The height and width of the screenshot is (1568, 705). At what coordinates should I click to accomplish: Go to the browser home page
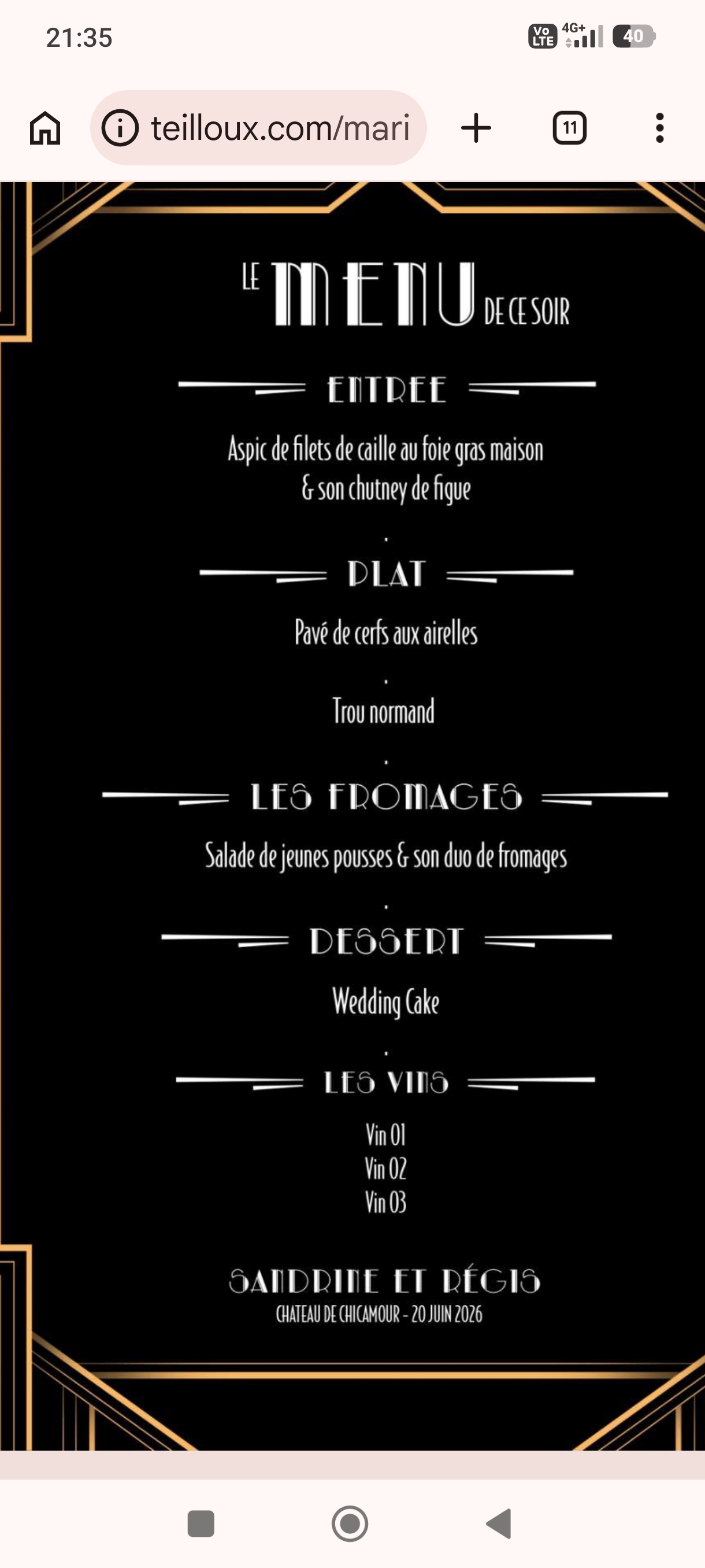[x=45, y=128]
